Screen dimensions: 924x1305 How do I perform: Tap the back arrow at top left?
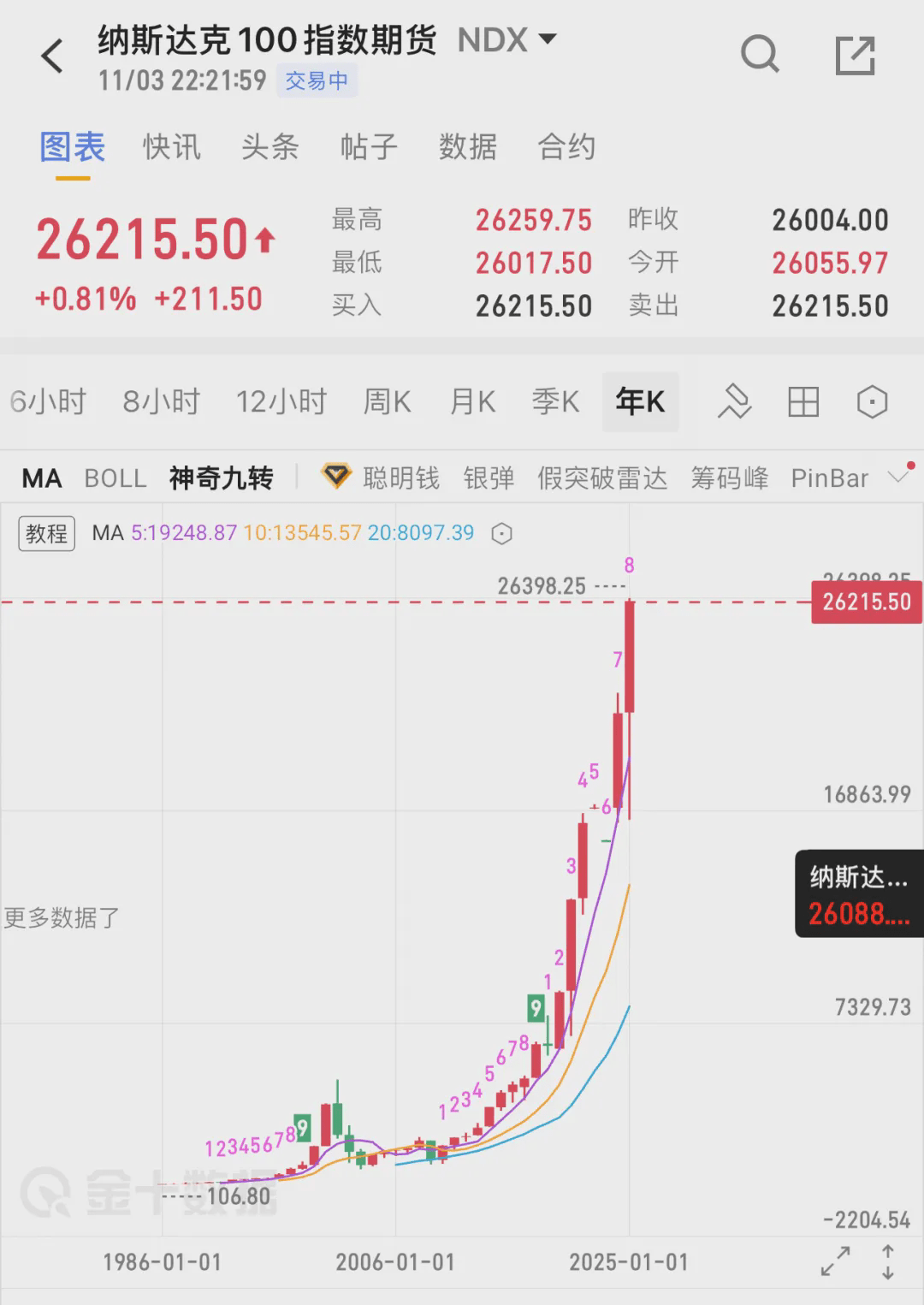coord(53,55)
